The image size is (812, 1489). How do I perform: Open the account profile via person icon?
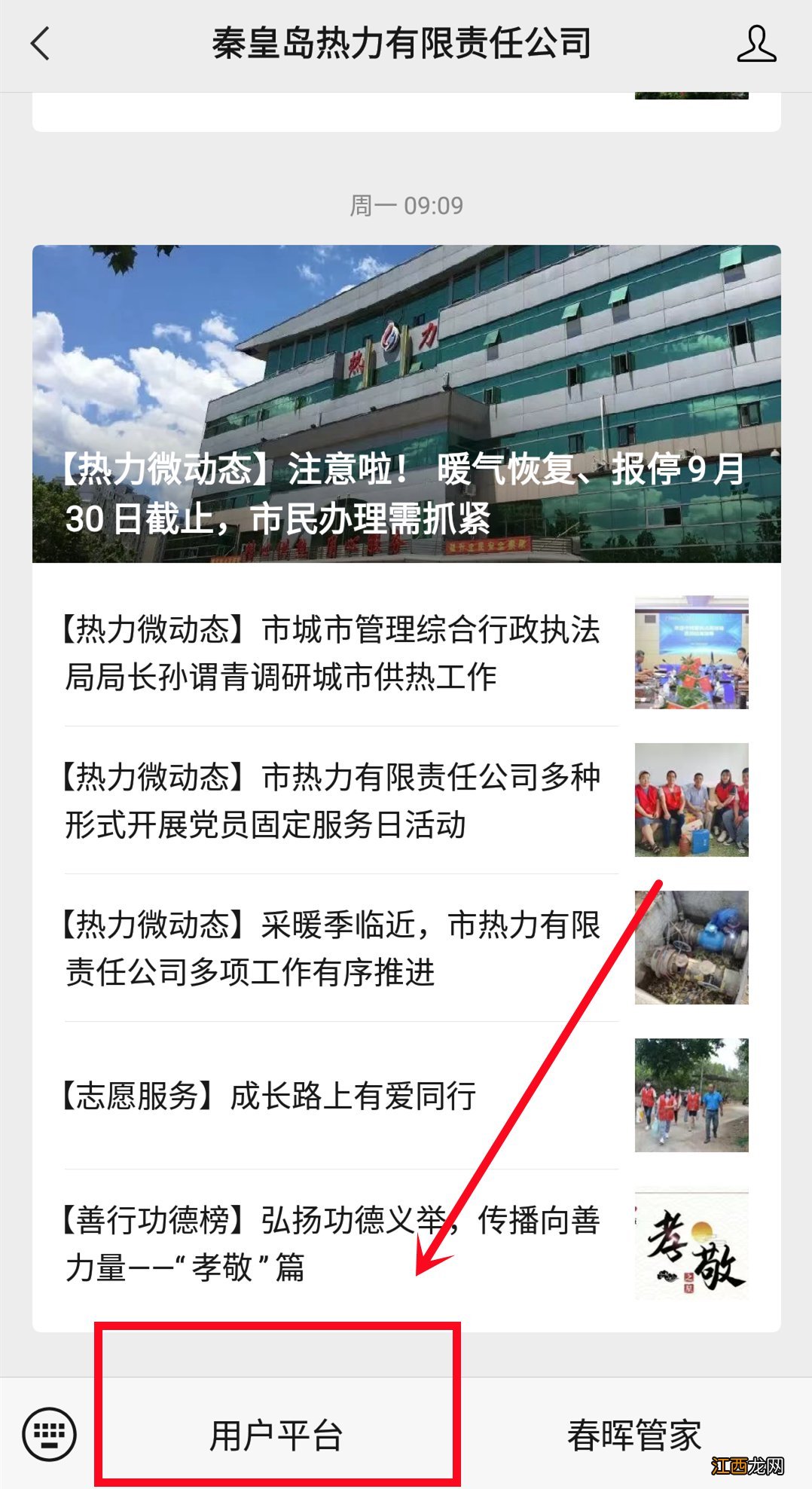click(x=759, y=44)
